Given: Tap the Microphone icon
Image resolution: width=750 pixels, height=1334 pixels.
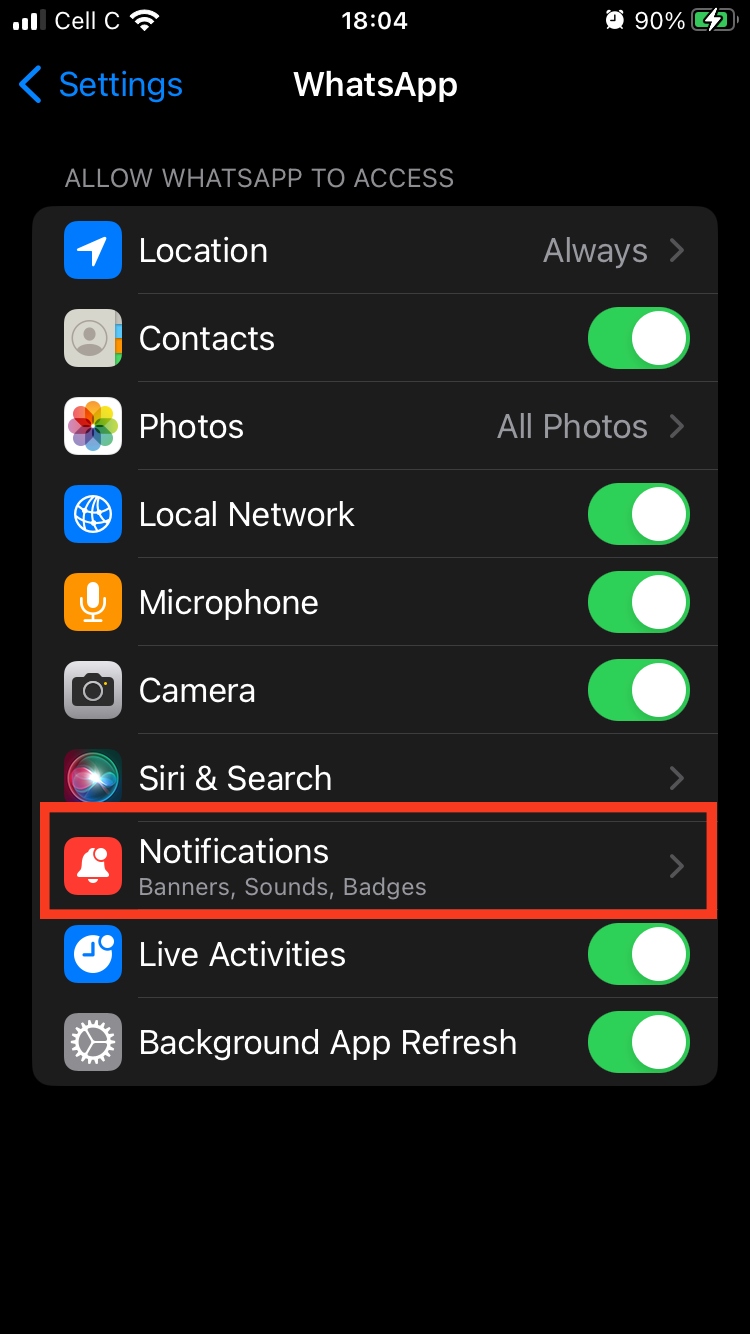Looking at the screenshot, I should (x=92, y=602).
